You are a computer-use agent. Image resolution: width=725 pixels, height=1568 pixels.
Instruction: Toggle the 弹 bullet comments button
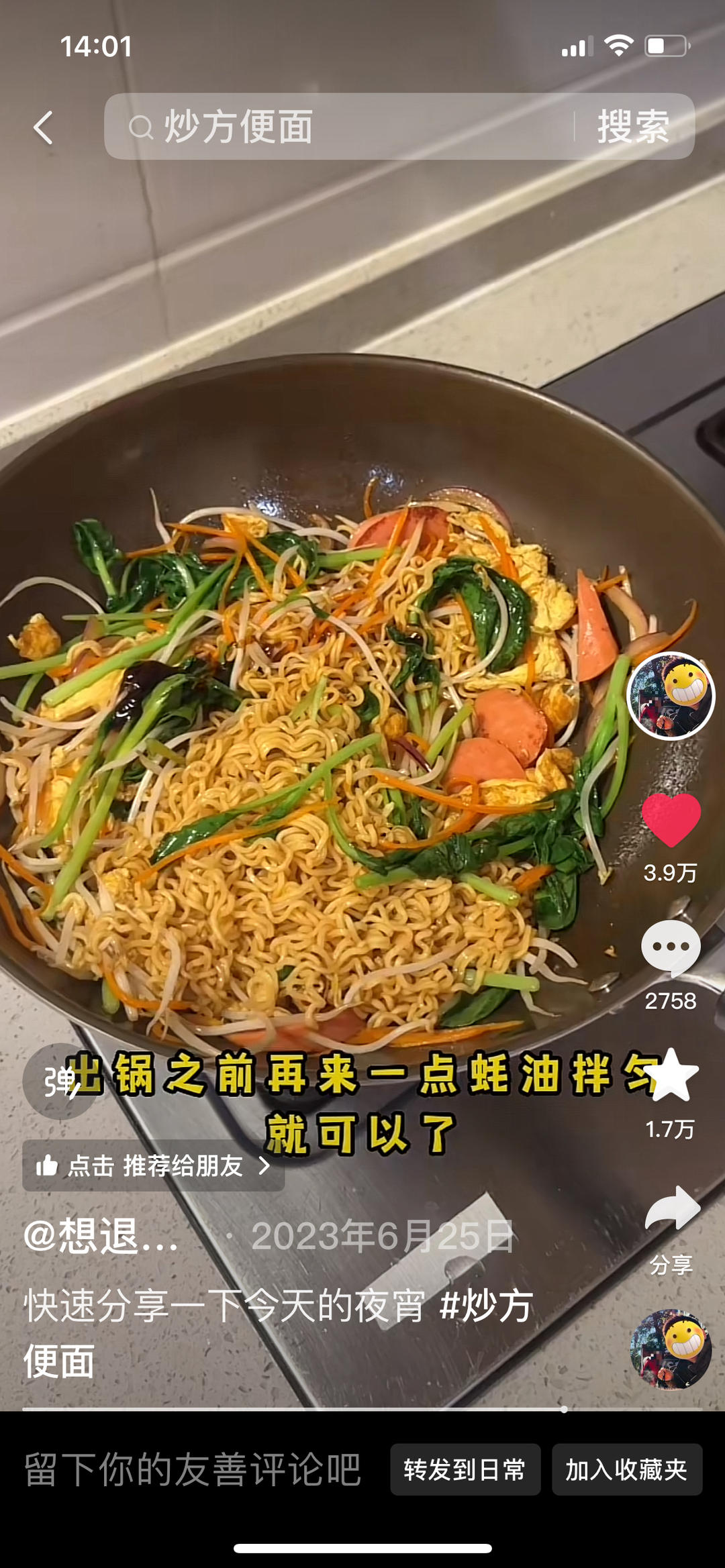click(59, 1081)
